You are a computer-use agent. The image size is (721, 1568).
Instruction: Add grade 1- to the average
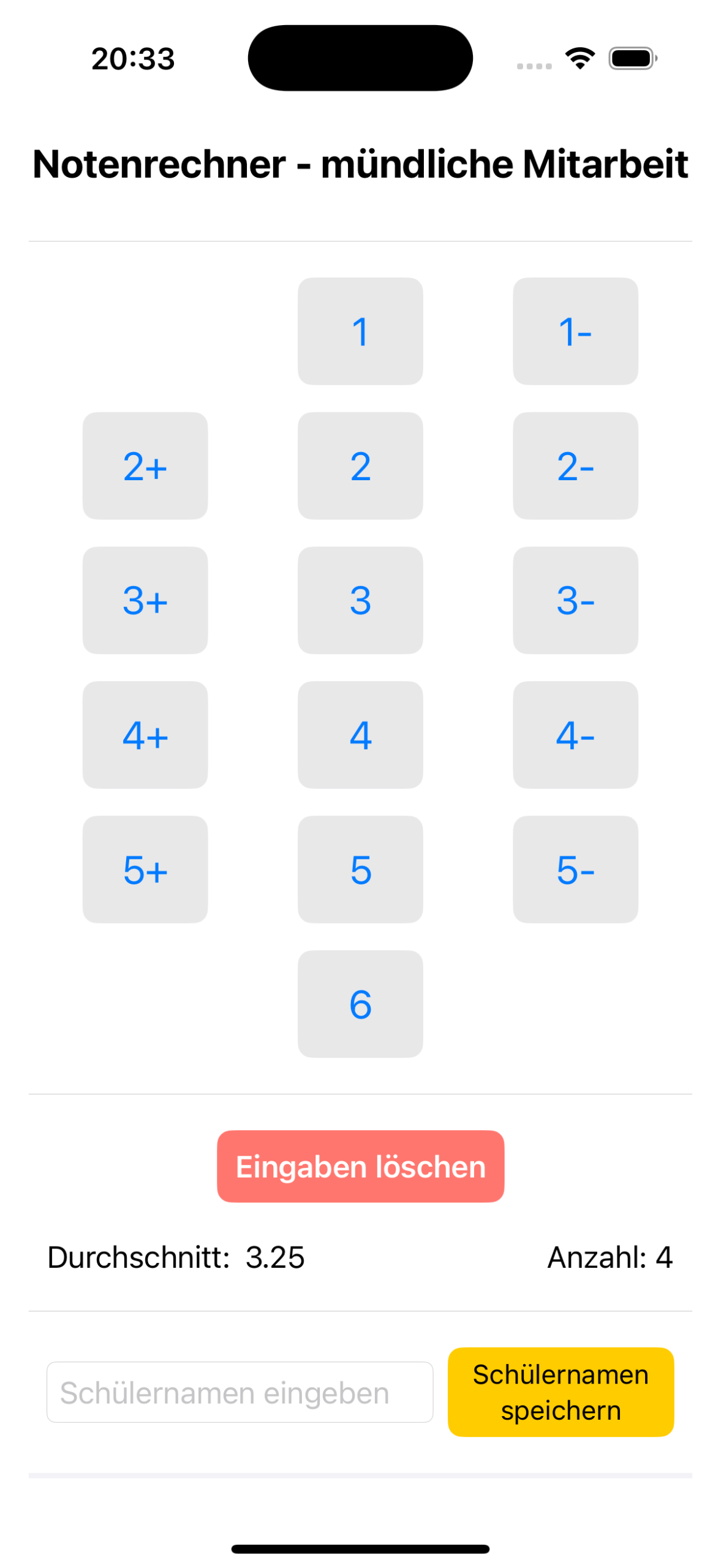point(575,331)
